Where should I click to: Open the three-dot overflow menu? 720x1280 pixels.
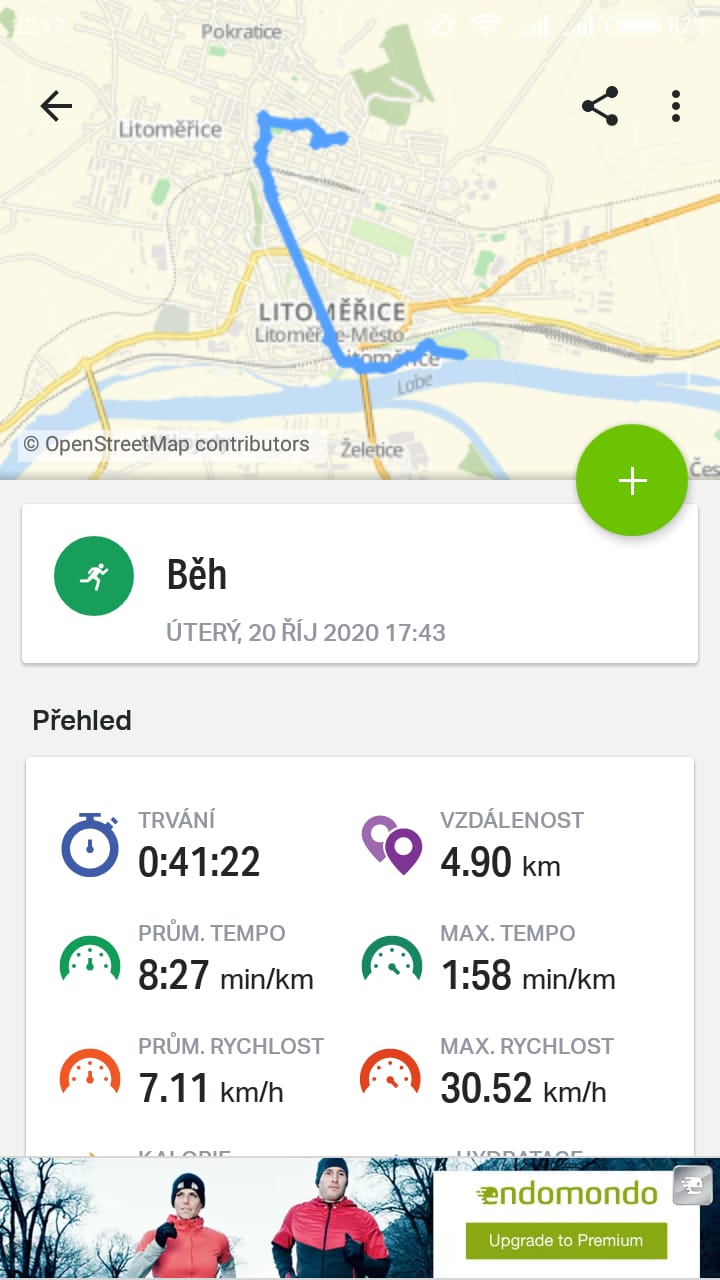[676, 106]
